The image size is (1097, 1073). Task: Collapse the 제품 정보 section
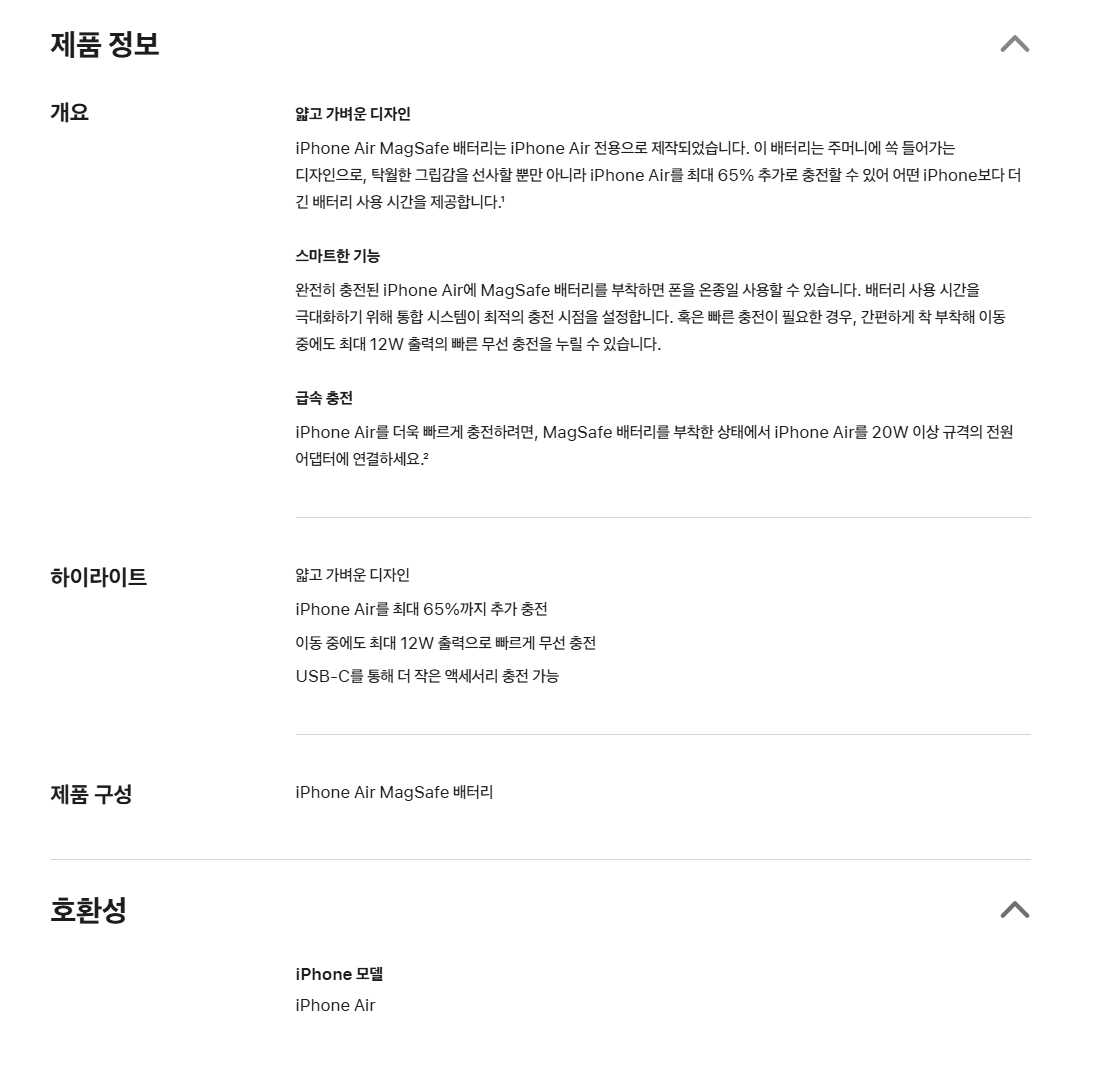click(1014, 44)
